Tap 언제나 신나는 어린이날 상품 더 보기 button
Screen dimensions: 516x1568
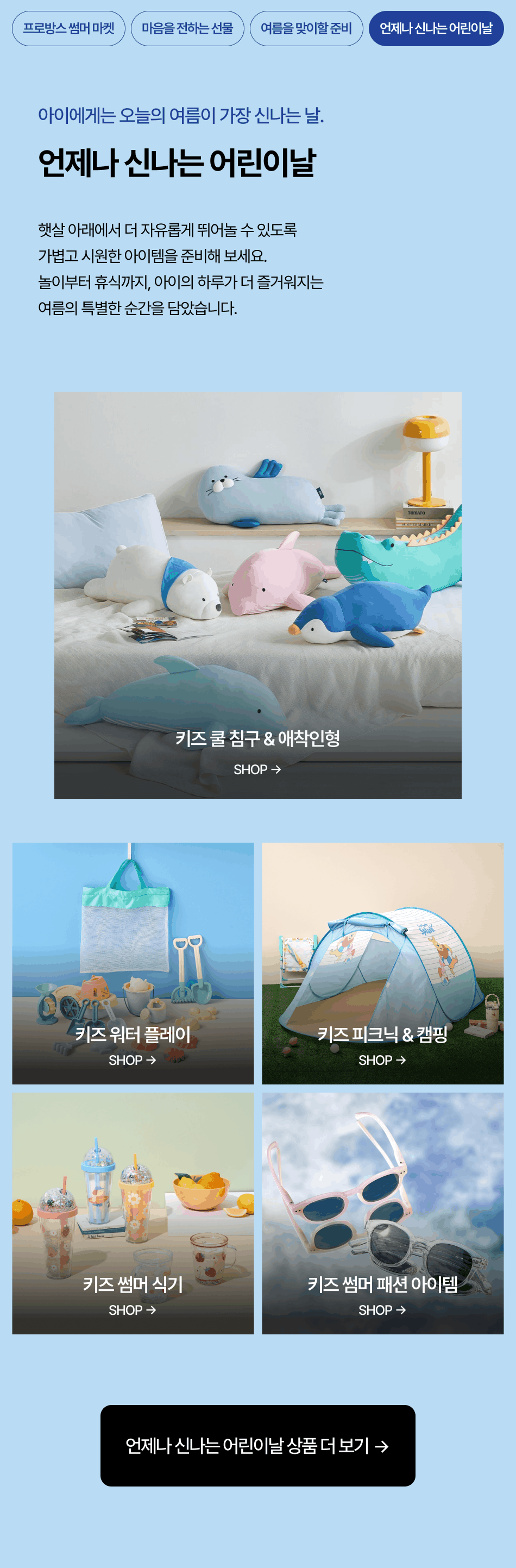(x=257, y=1445)
